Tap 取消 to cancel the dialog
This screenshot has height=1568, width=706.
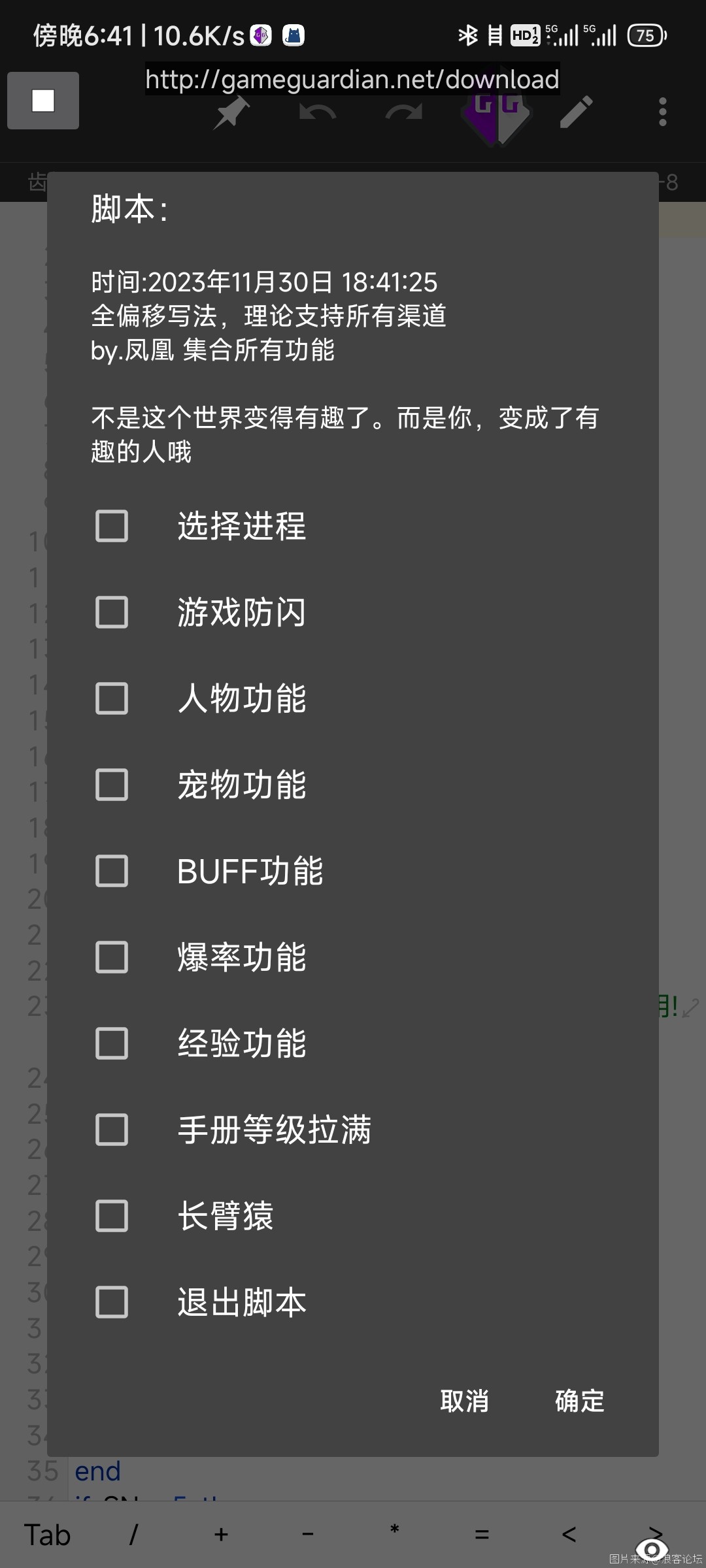tap(465, 1401)
